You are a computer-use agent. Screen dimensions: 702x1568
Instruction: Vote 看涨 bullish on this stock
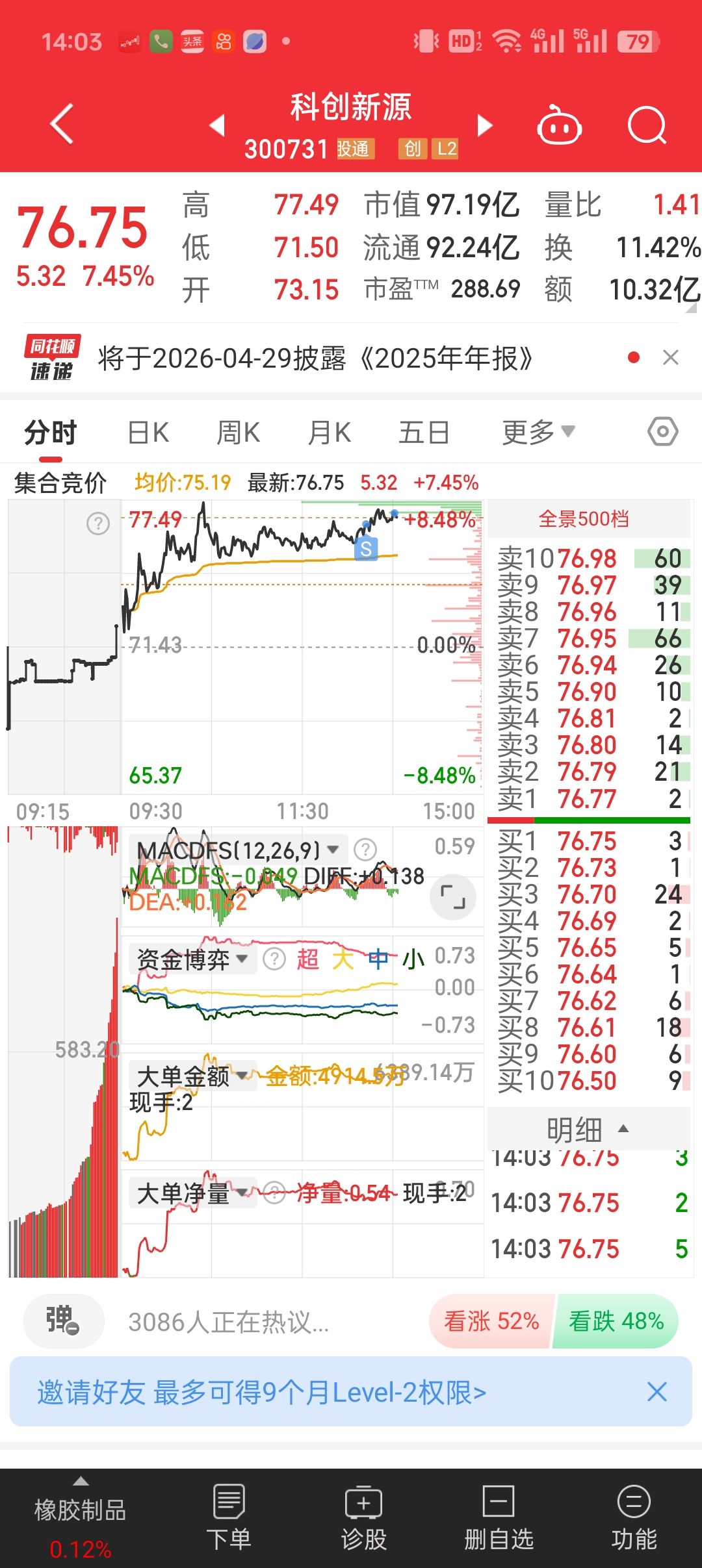(x=491, y=1322)
